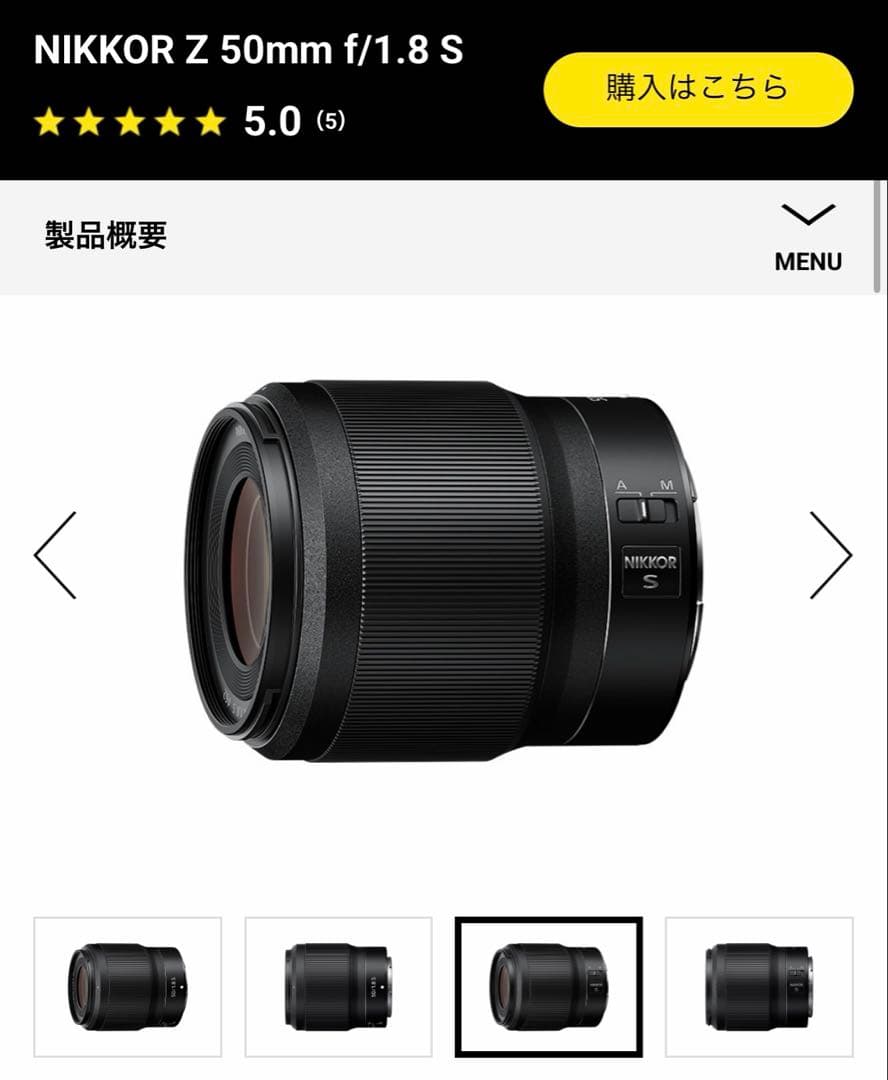Click the second star in the rating
The height and width of the screenshot is (1080, 888).
pyautogui.click(x=90, y=122)
